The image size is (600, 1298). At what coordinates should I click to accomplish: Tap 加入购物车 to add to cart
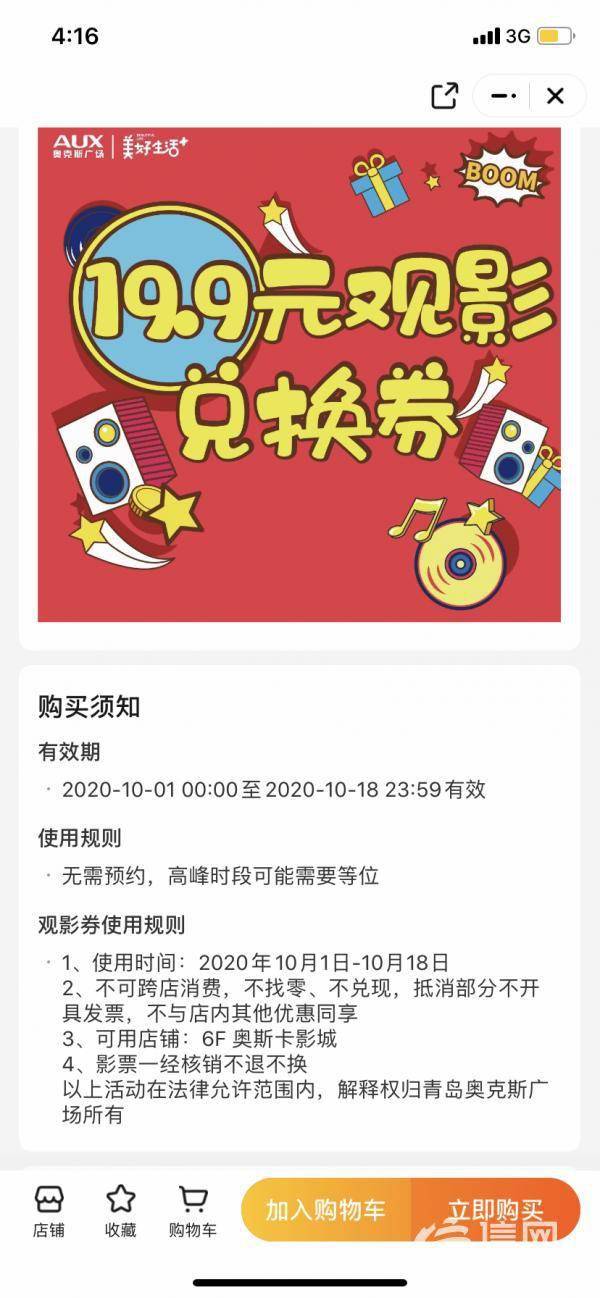pos(326,1210)
